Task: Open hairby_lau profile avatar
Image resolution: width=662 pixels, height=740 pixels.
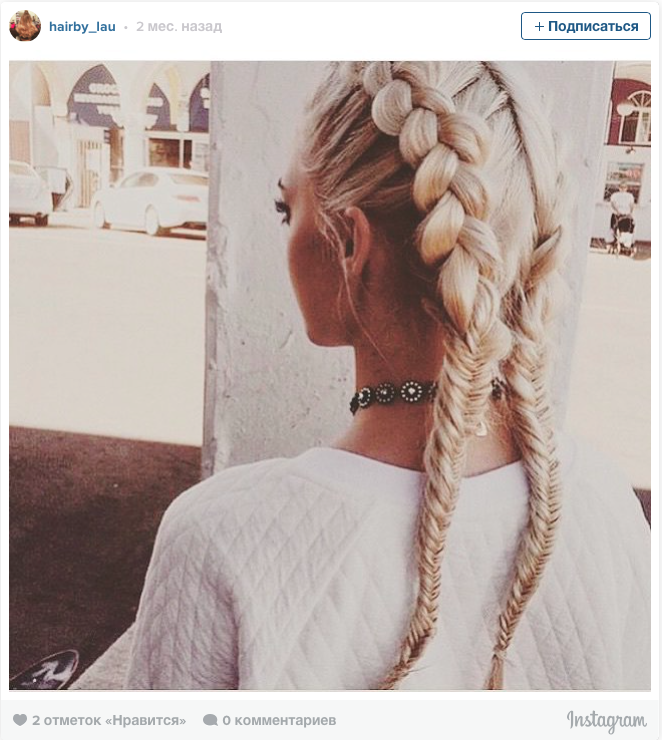Action: click(x=25, y=26)
